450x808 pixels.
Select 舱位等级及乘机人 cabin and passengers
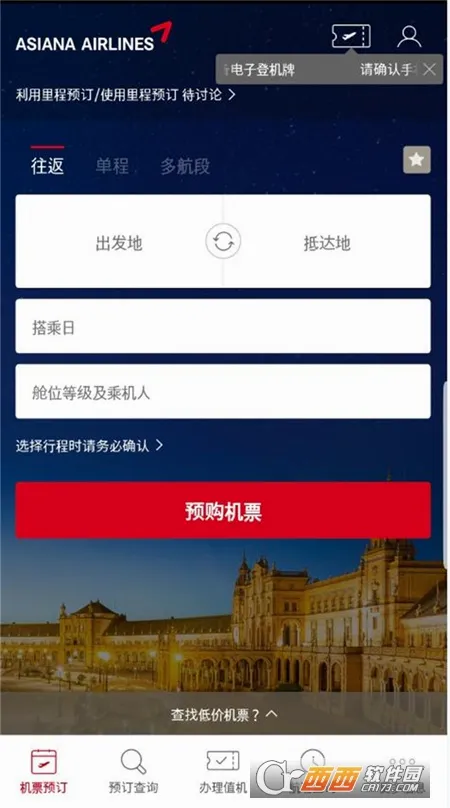pyautogui.click(x=223, y=392)
